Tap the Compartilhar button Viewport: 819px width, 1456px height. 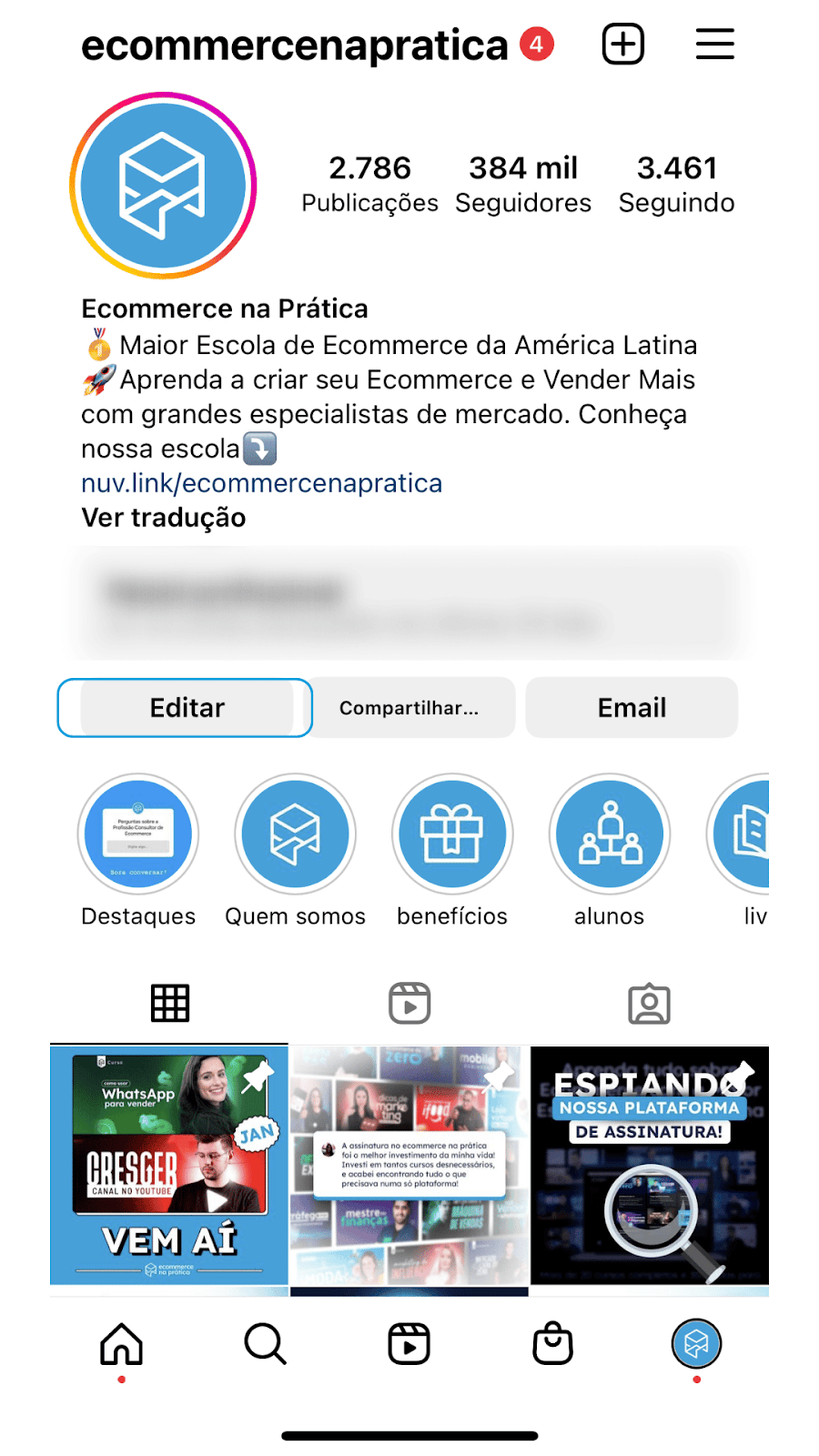(409, 708)
